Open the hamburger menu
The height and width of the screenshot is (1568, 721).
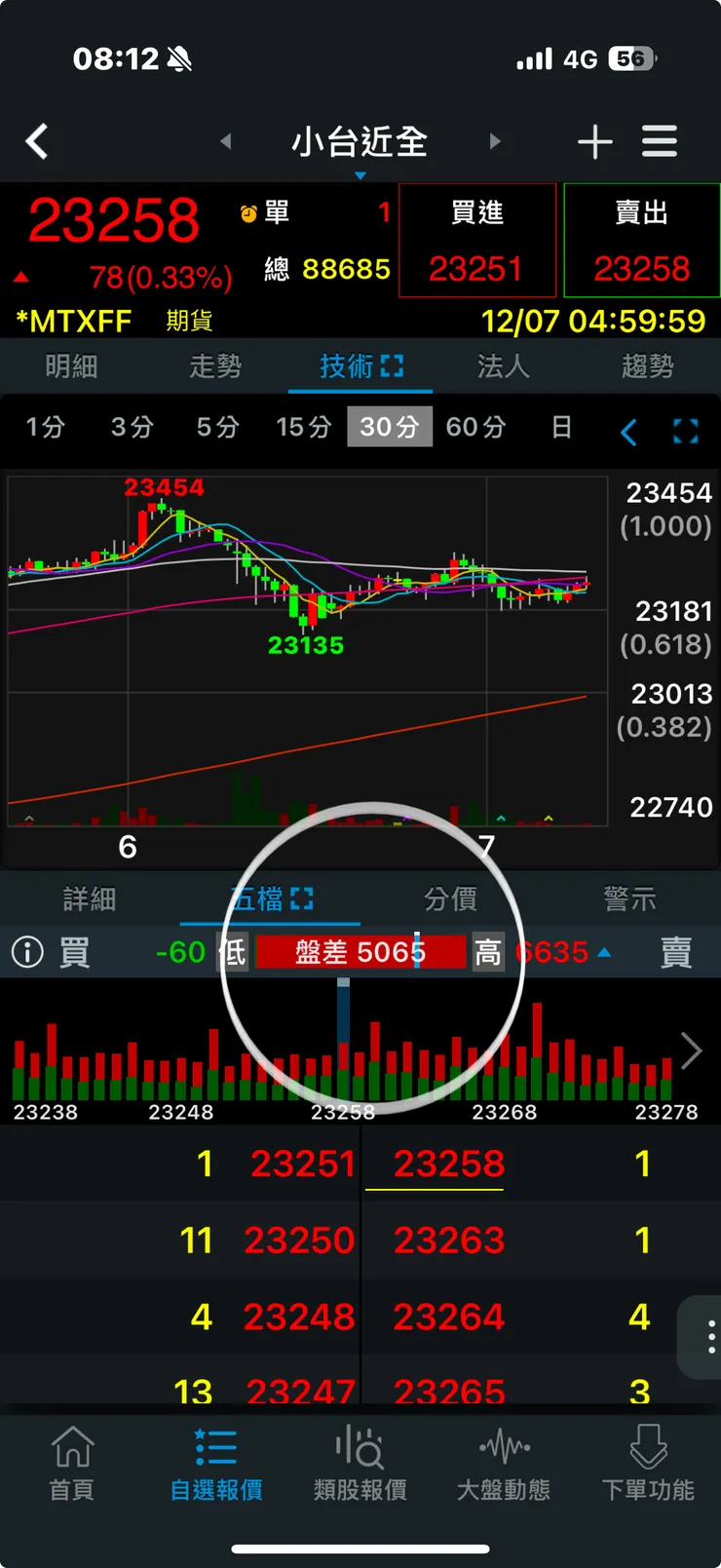[x=660, y=142]
